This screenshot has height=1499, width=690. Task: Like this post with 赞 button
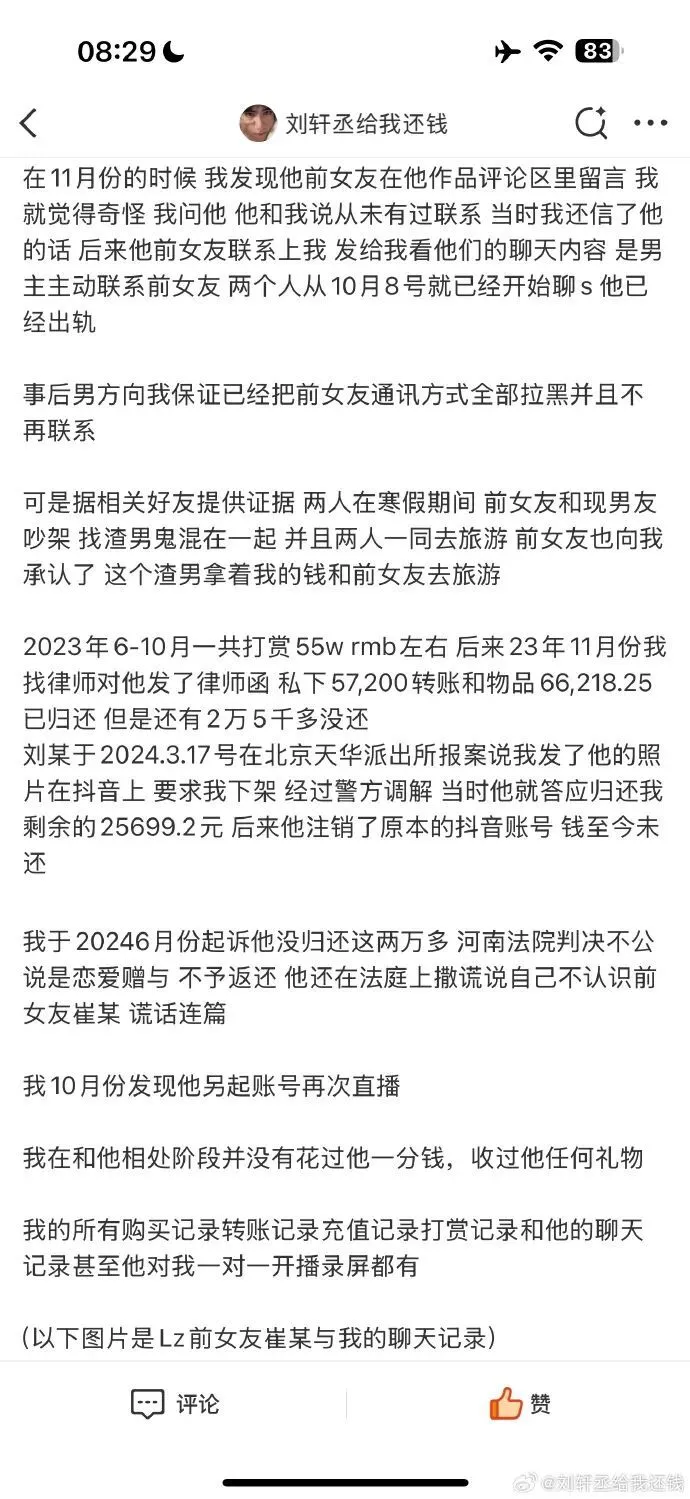coord(520,1404)
